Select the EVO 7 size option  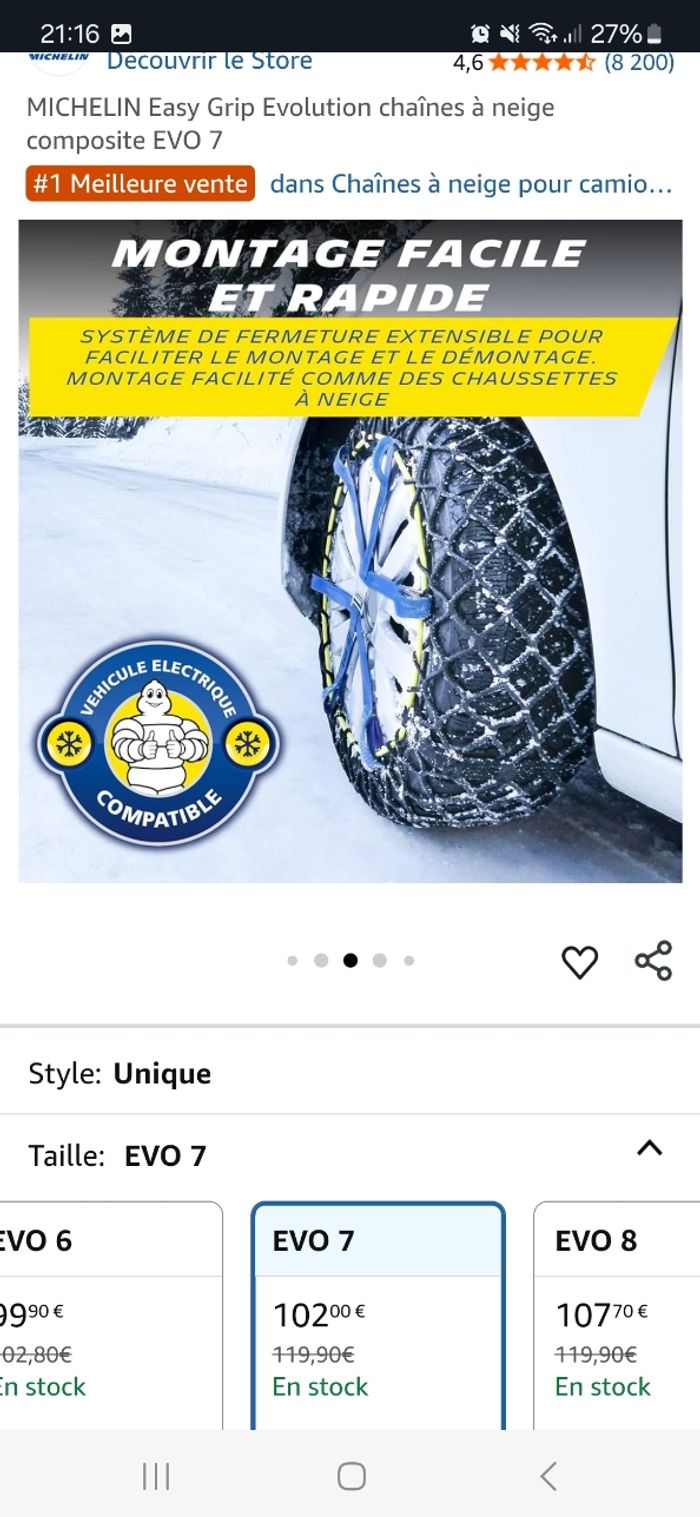pos(378,1310)
